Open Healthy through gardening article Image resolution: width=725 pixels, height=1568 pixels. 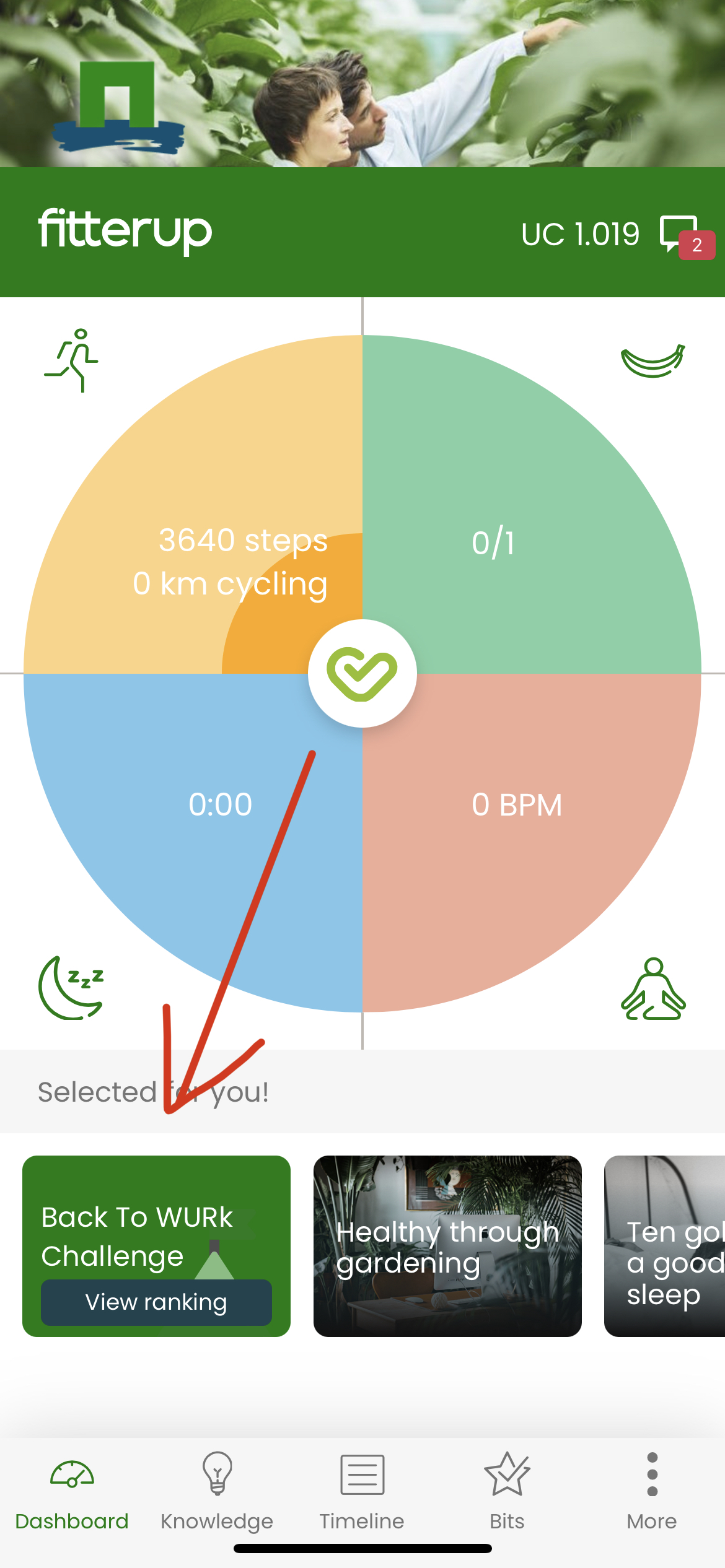(x=447, y=1246)
